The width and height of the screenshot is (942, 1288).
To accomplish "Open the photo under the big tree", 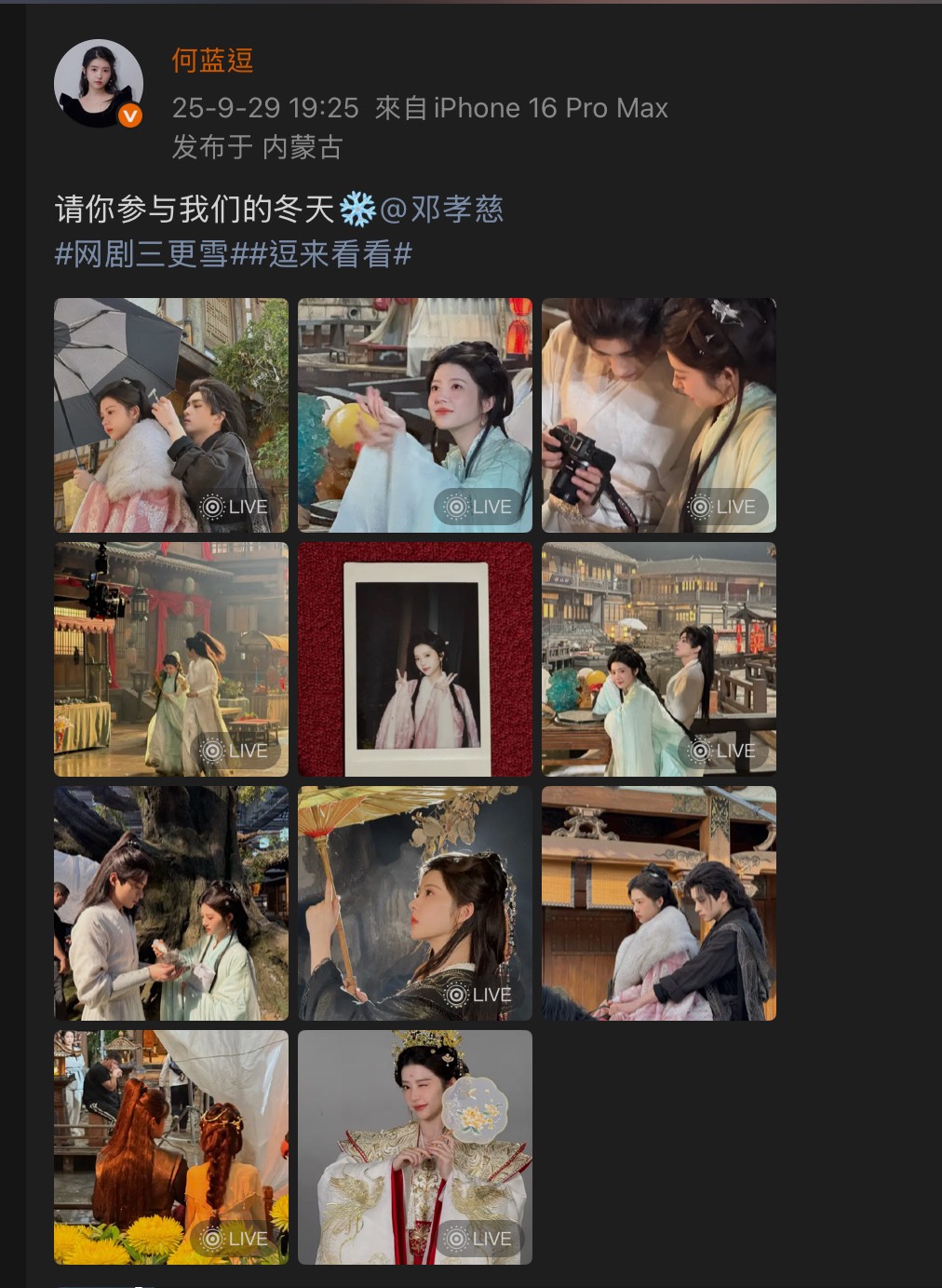I will coord(171,903).
